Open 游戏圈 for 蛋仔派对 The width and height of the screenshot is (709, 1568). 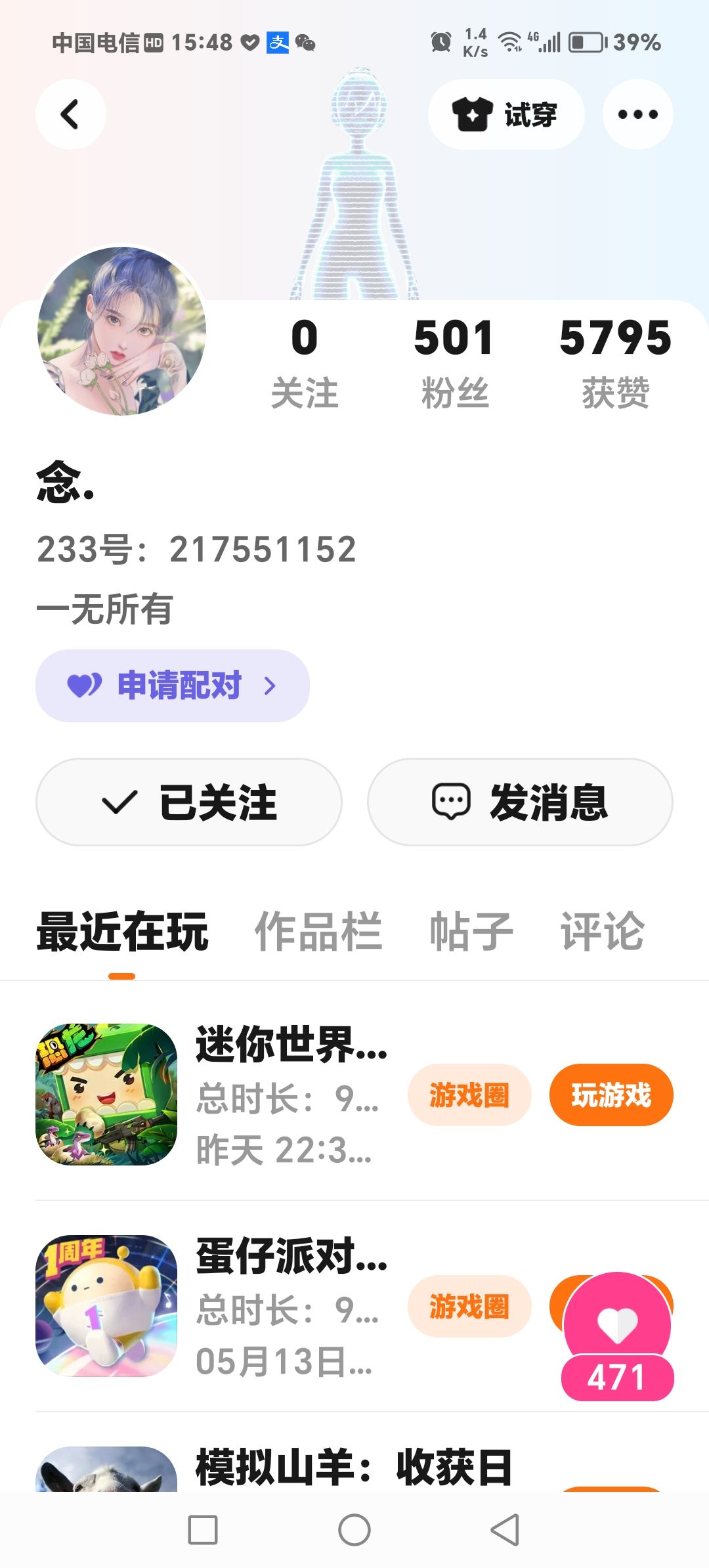[x=469, y=1306]
